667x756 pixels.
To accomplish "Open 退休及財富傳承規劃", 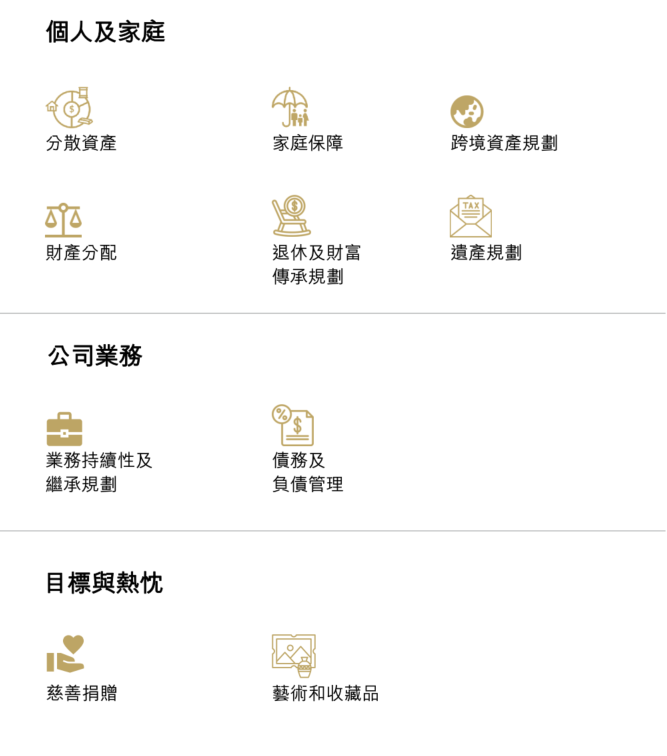I will (x=316, y=264).
